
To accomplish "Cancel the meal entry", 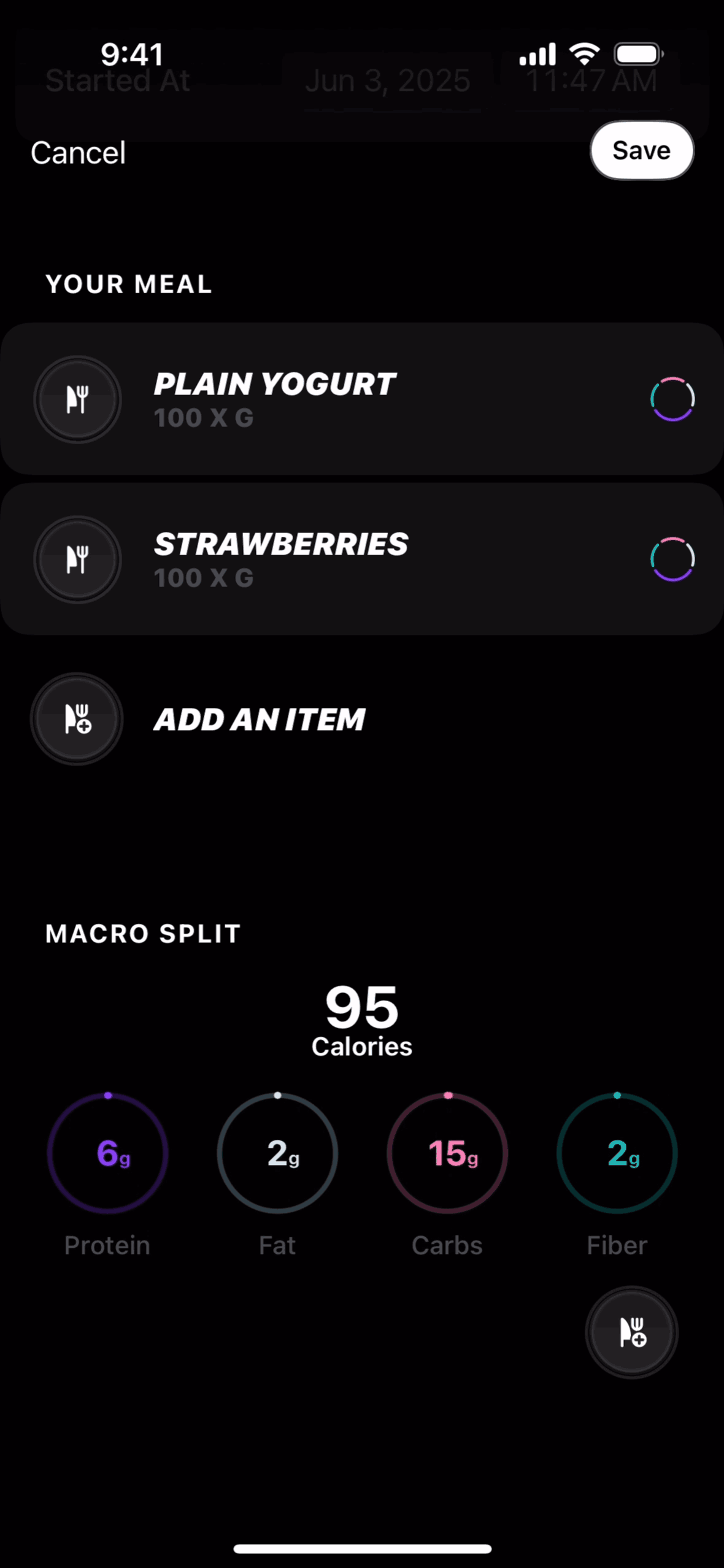I will point(78,152).
